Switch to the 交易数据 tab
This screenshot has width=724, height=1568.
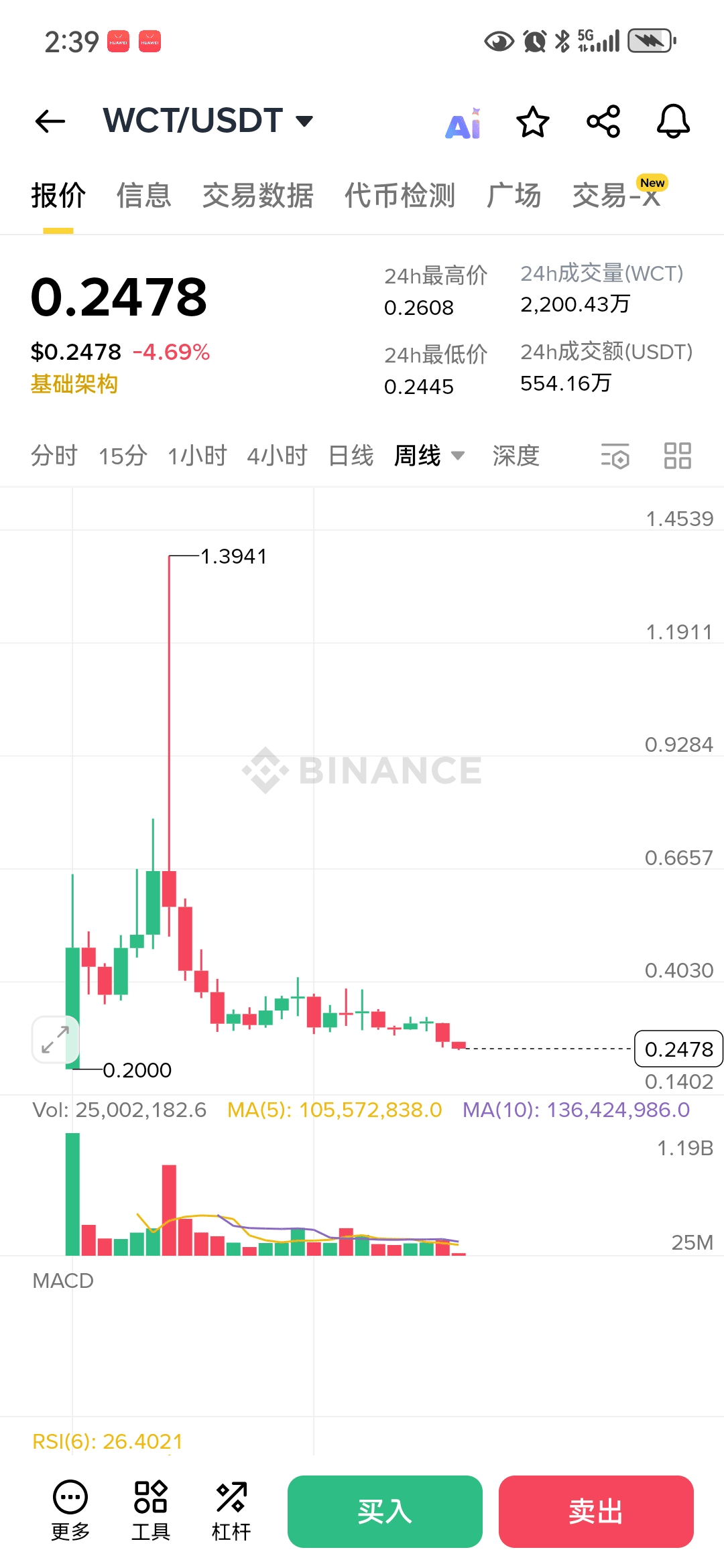point(258,196)
